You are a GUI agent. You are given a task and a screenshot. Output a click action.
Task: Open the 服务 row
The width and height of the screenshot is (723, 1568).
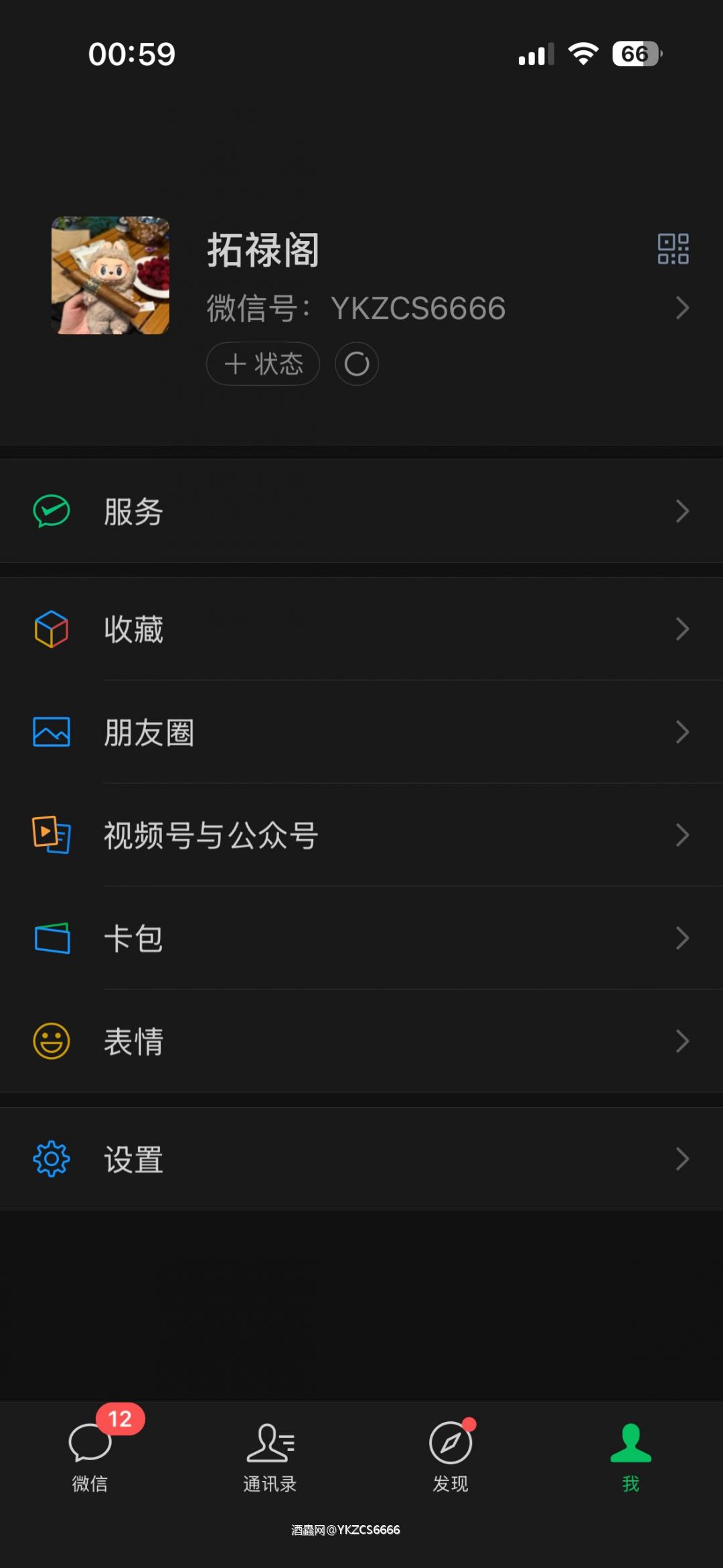[x=361, y=512]
